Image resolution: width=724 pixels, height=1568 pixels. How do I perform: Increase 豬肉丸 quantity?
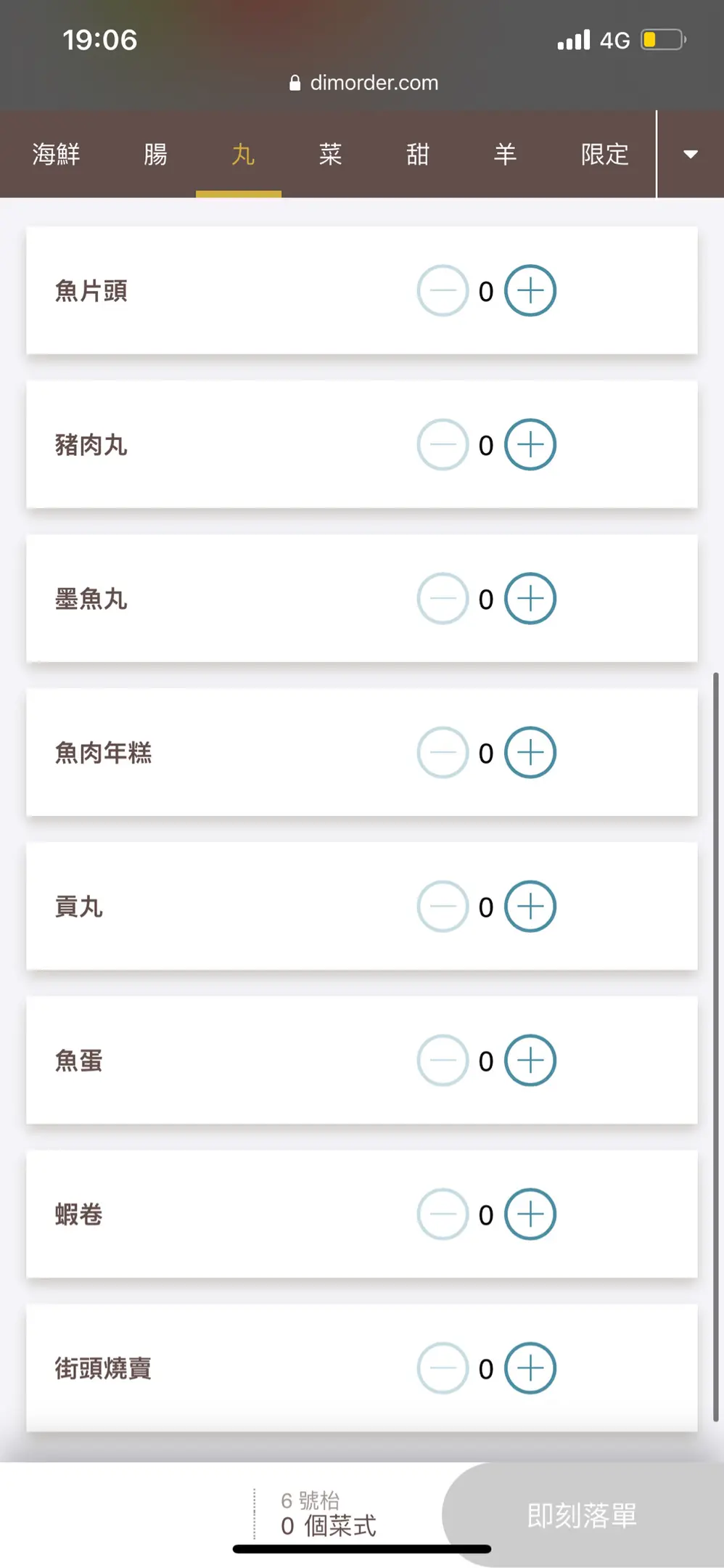point(530,444)
